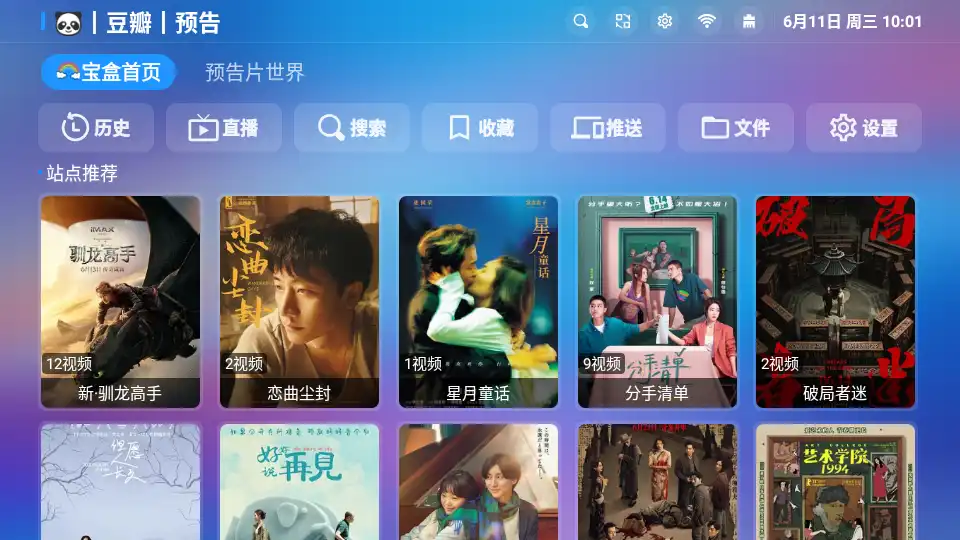
Task: Open the 文件 files section
Action: point(735,128)
